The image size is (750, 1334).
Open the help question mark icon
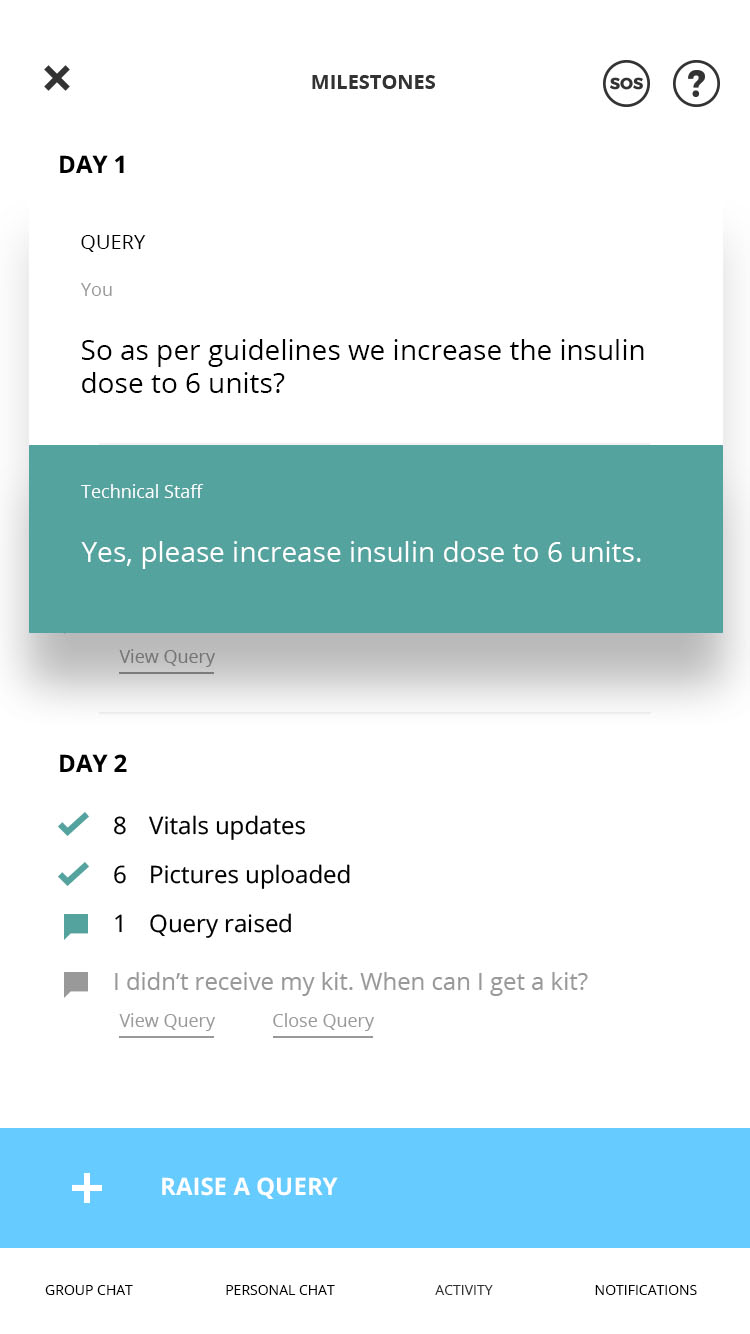point(696,83)
